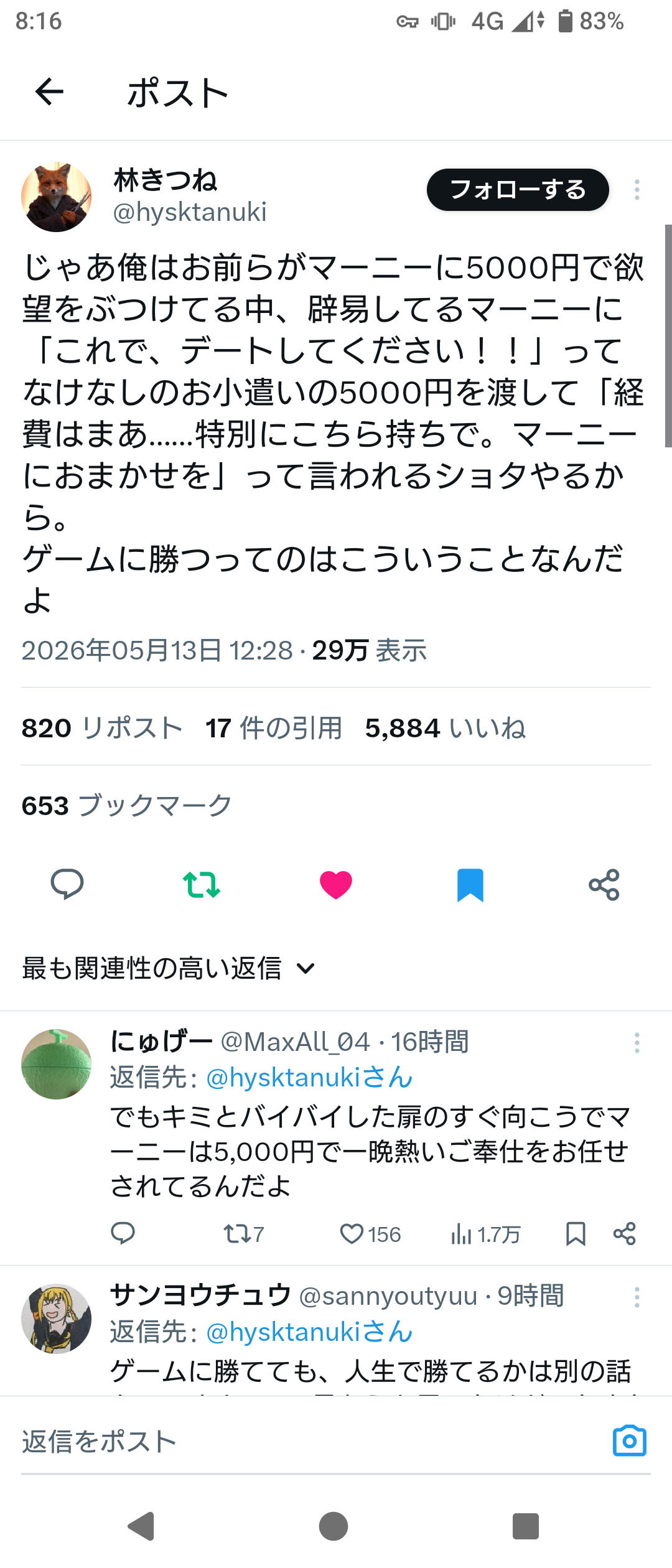View the 820 リポスト list
The width and height of the screenshot is (672, 1568).
[102, 728]
